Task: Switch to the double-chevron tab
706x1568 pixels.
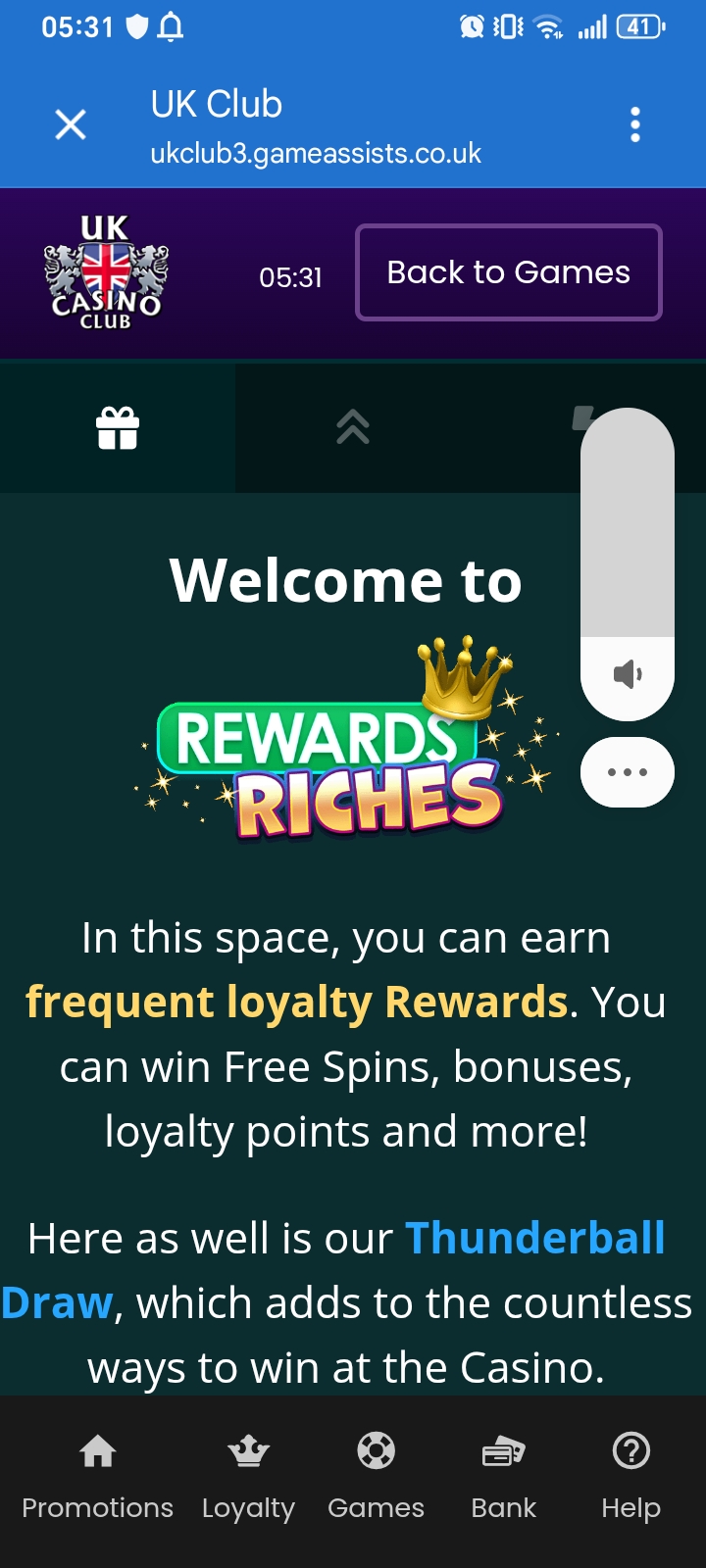Action: coord(353,428)
